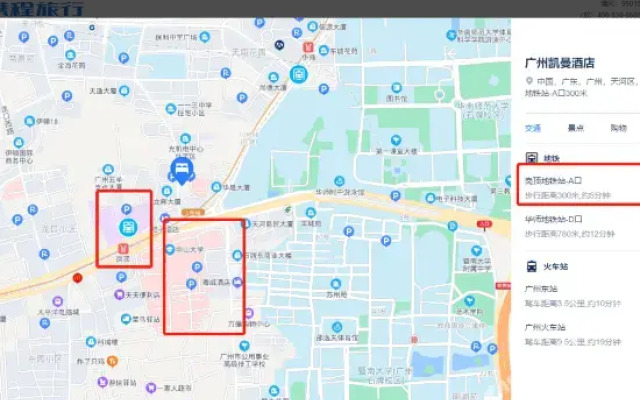Switch to the 购物 tab
This screenshot has width=640, height=400.
coord(618,127)
